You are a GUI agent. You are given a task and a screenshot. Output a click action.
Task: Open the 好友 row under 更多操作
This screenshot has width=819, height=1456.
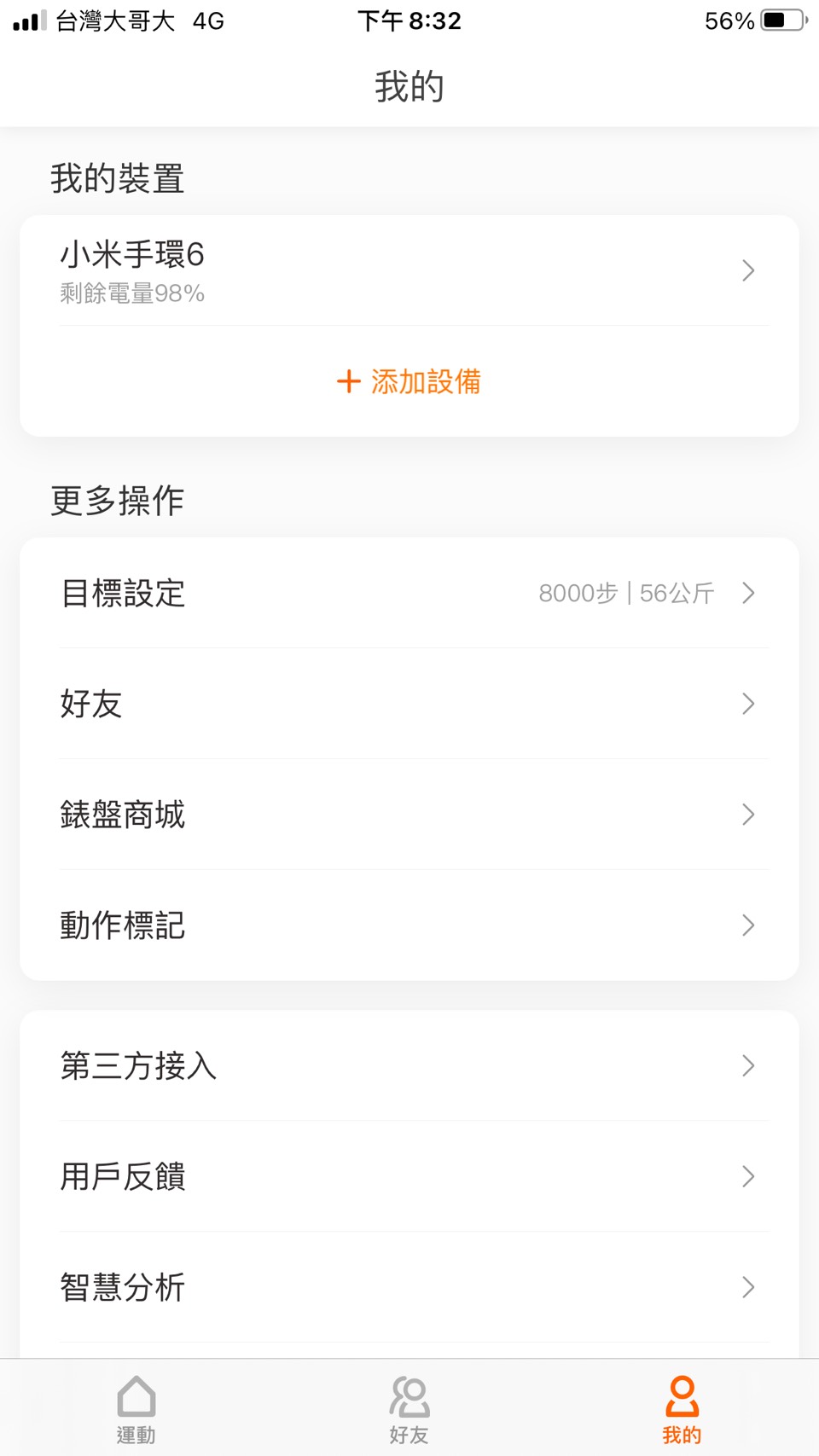[x=409, y=704]
